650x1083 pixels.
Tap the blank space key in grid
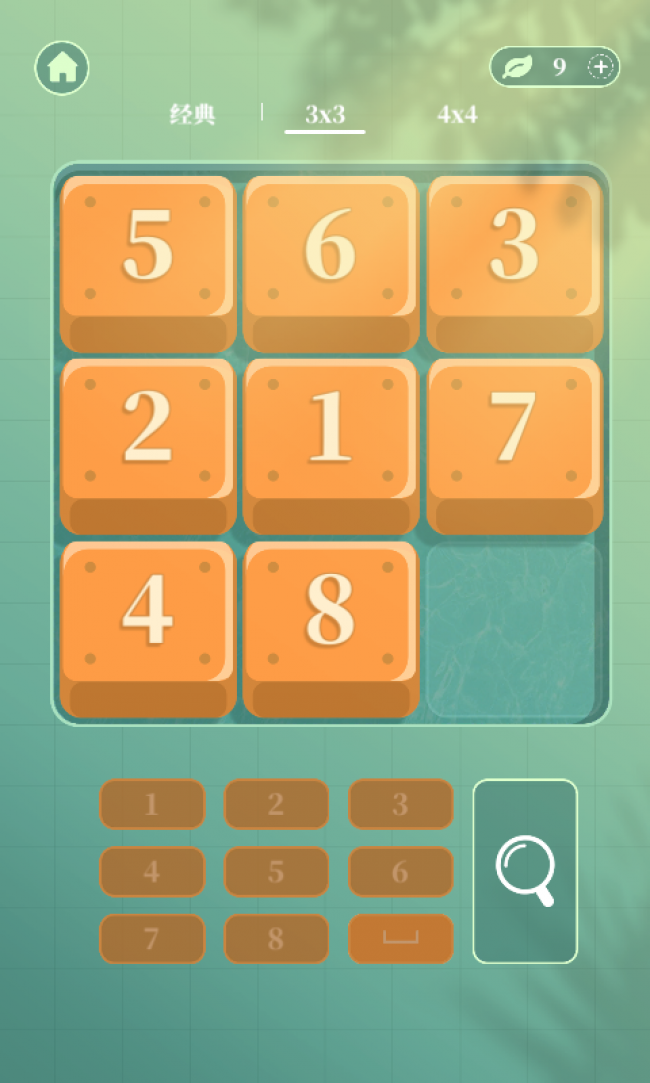[x=400, y=938]
